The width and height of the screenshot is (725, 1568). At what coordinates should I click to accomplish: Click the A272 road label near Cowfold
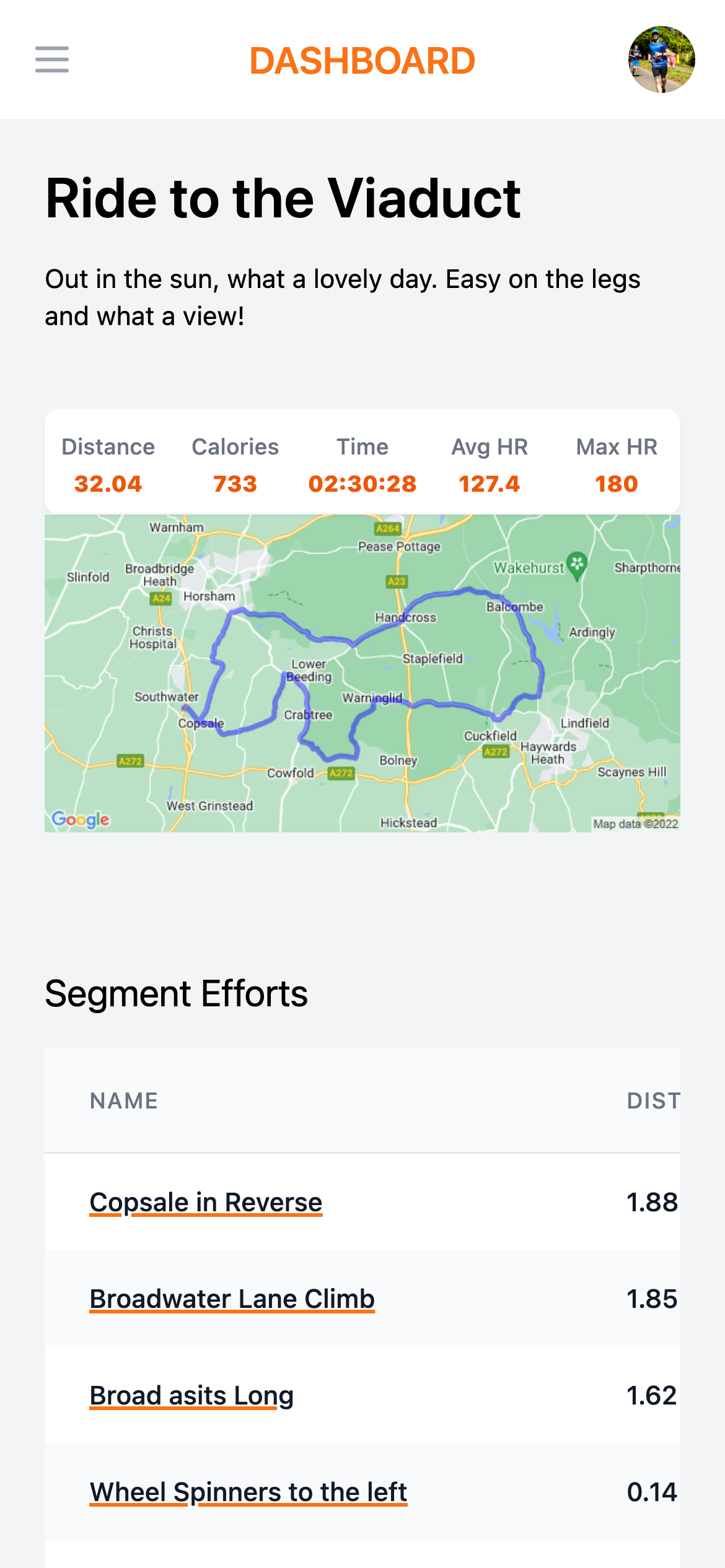pos(340,773)
